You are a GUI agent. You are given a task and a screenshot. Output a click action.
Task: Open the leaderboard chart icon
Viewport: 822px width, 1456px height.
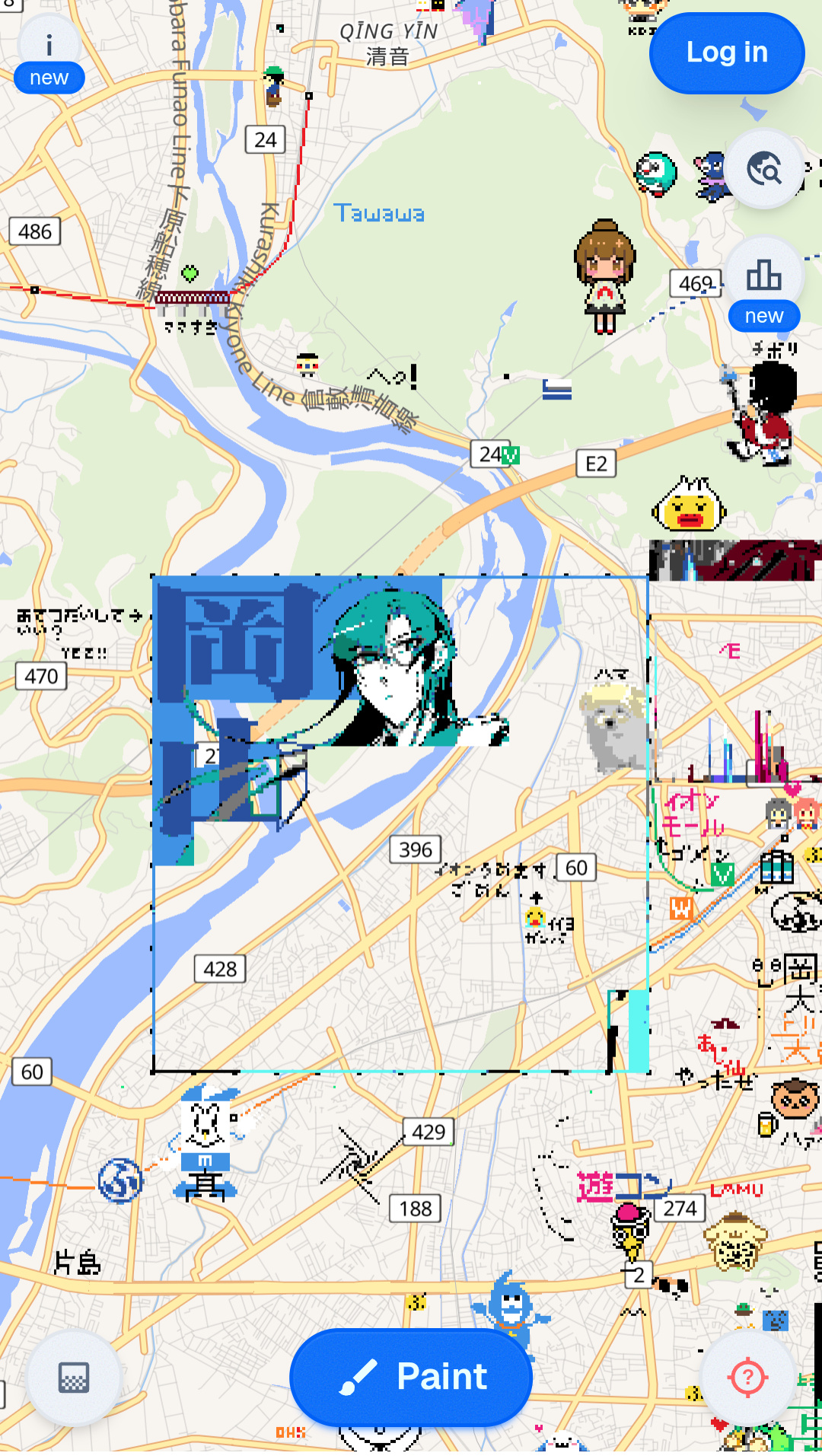point(763,276)
